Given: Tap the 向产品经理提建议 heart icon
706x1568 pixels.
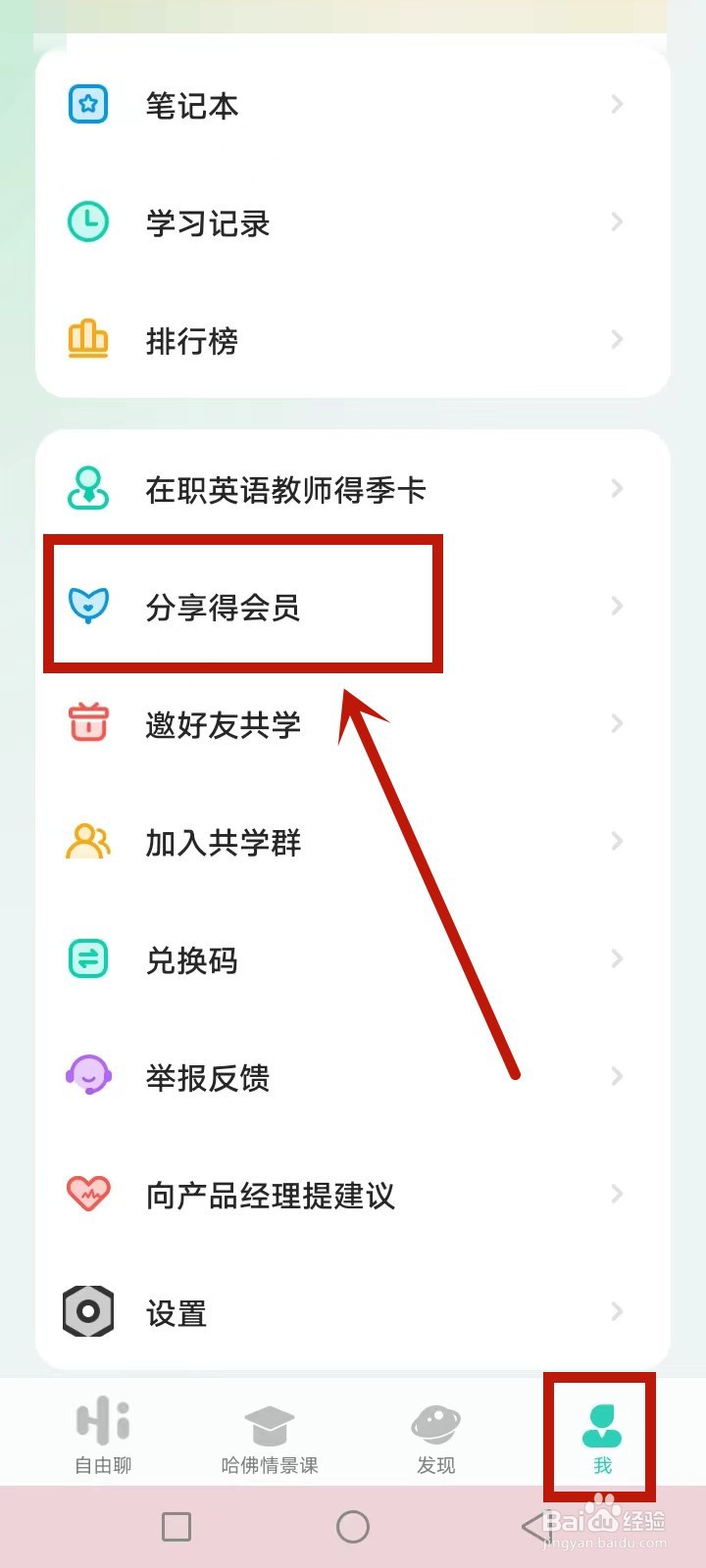Looking at the screenshot, I should point(87,1194).
